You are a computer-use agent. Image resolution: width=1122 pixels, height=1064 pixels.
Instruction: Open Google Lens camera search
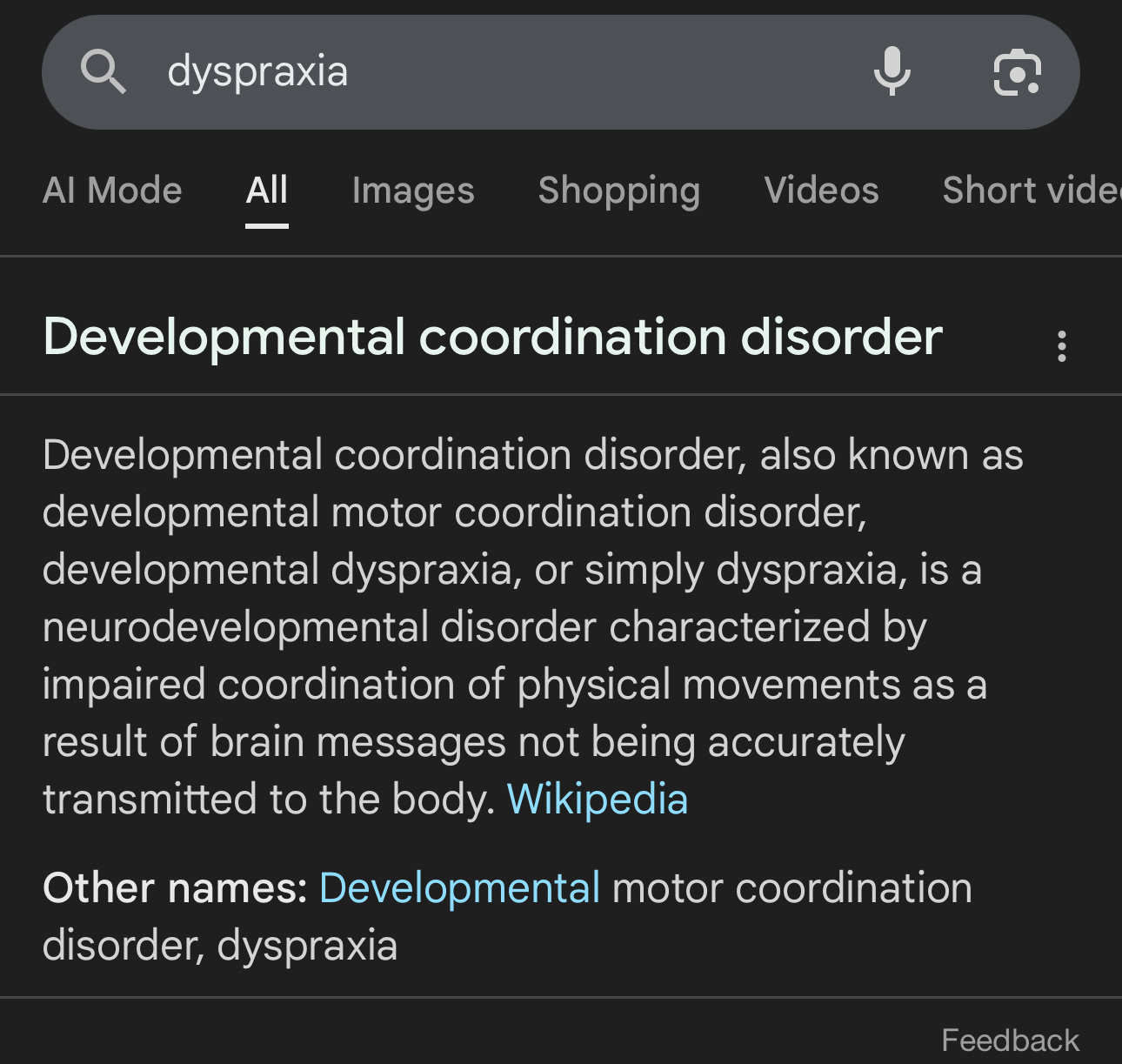[x=1017, y=73]
